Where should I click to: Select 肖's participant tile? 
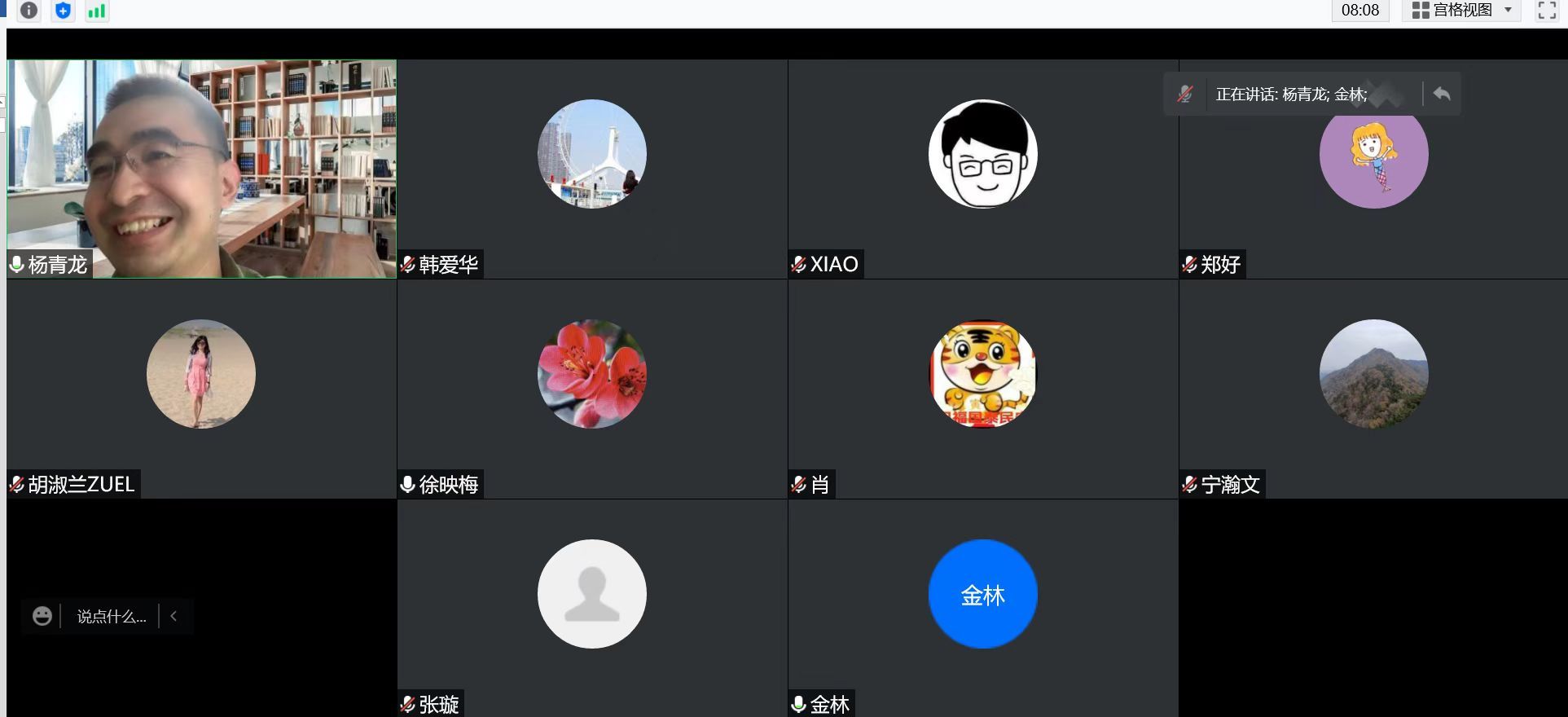(983, 389)
